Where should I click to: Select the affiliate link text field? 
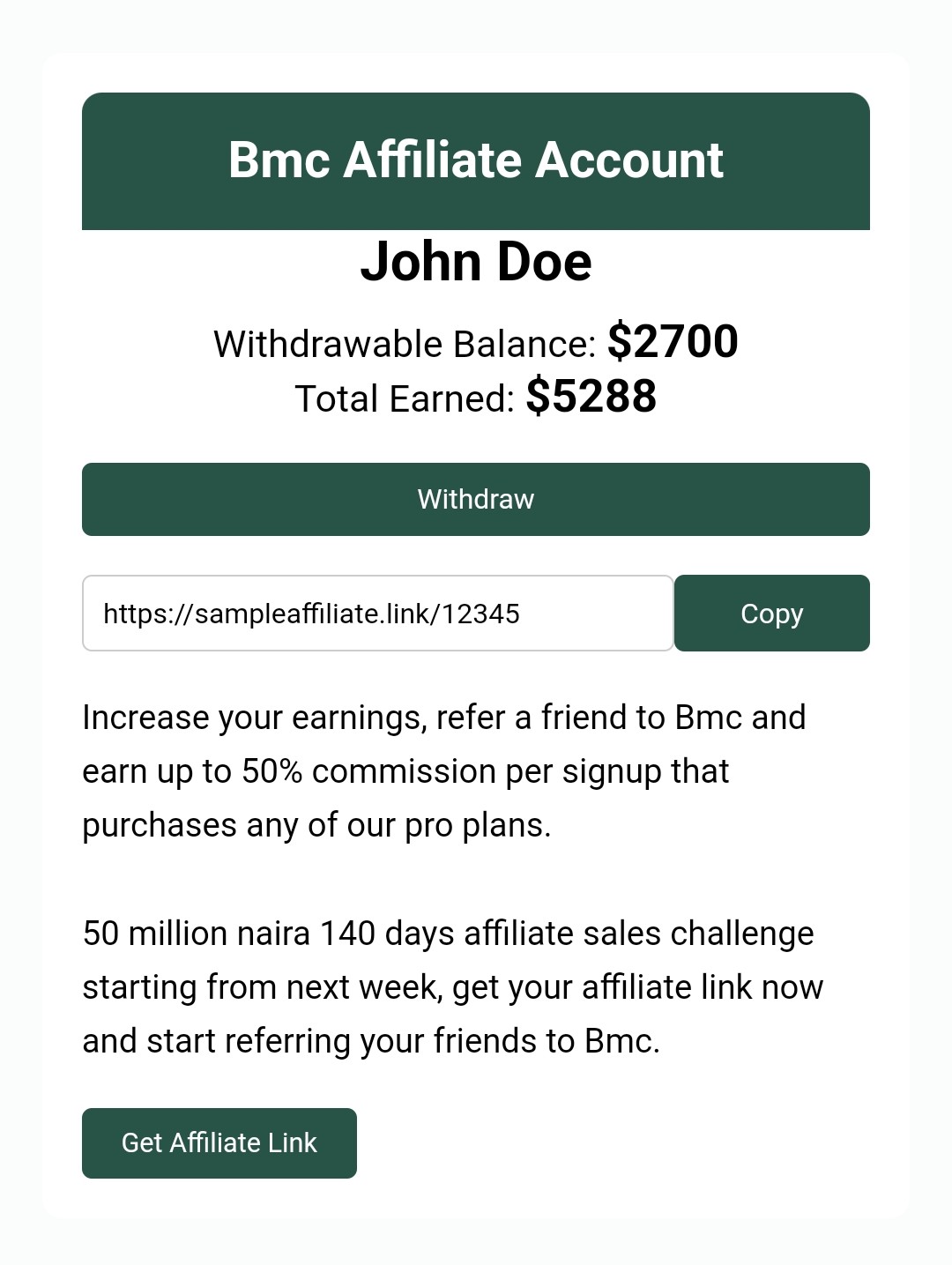pos(377,614)
